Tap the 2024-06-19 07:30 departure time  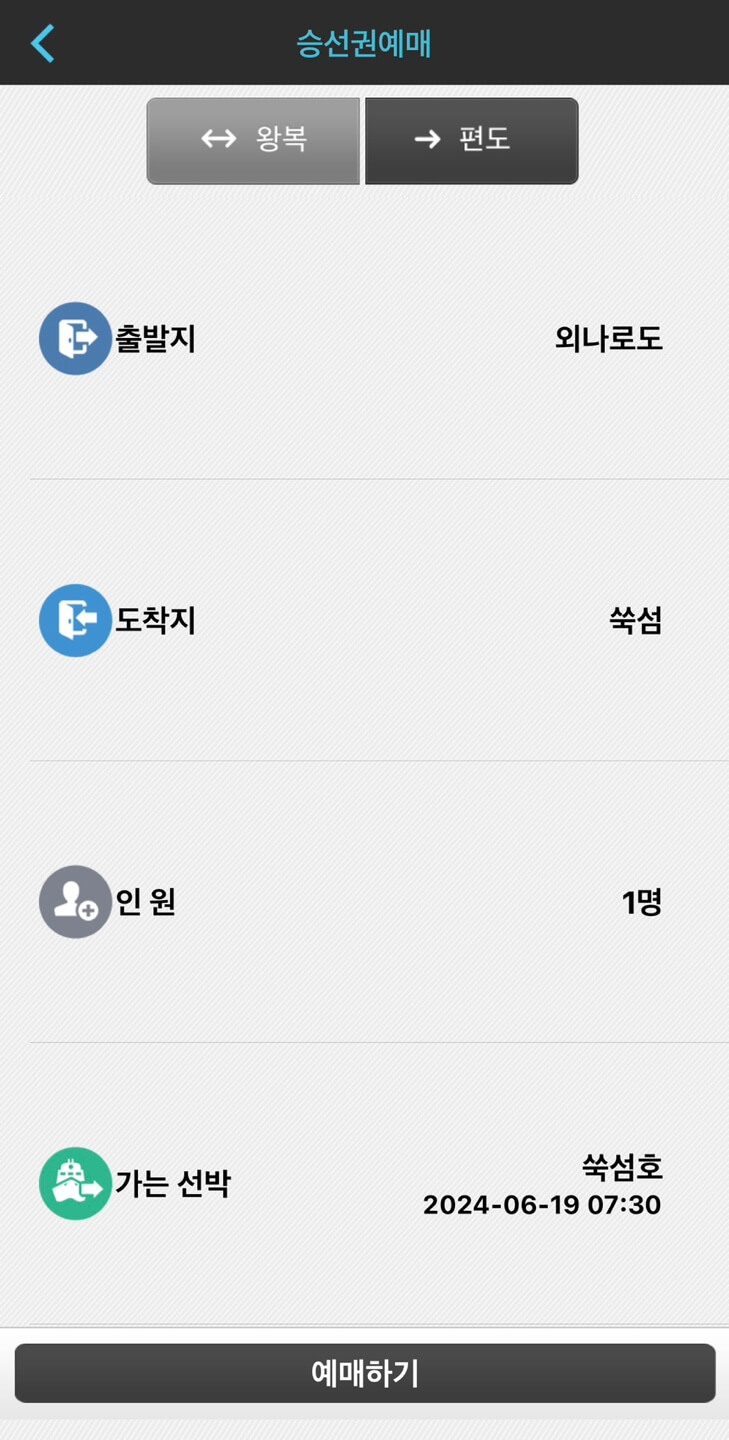click(x=541, y=1205)
